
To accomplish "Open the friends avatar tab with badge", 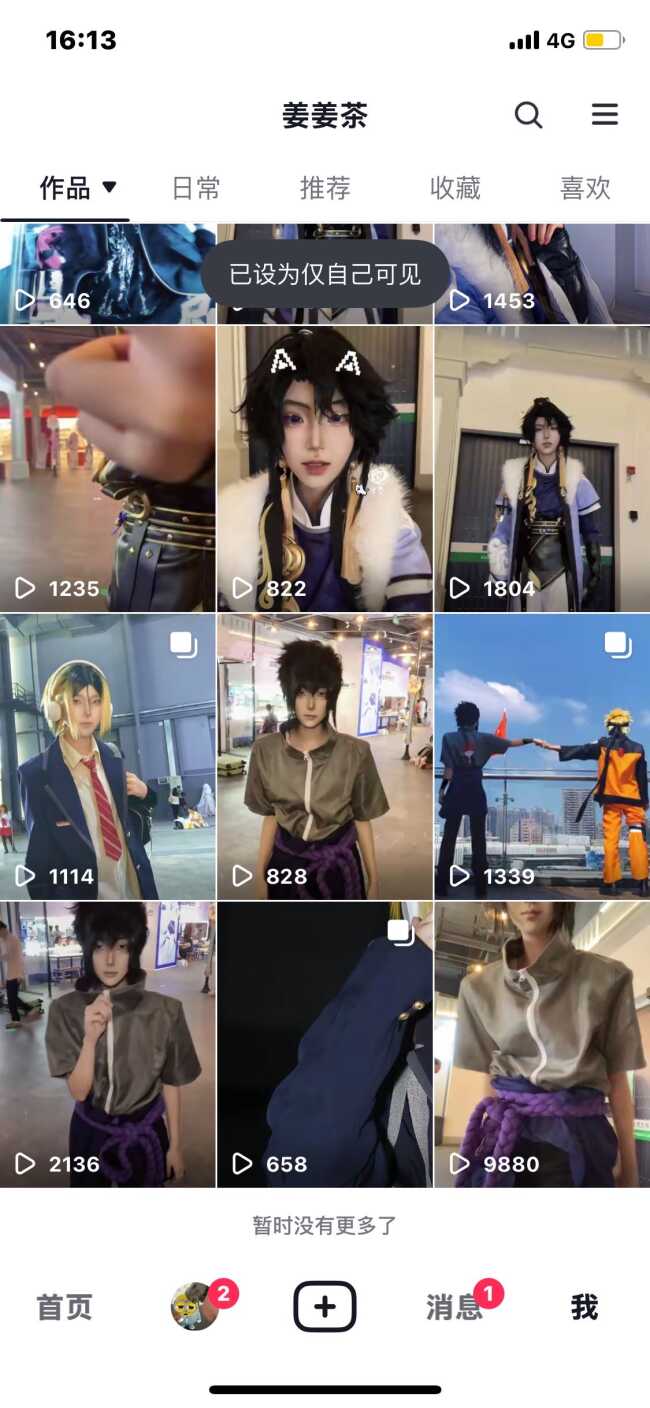I will 196,1306.
